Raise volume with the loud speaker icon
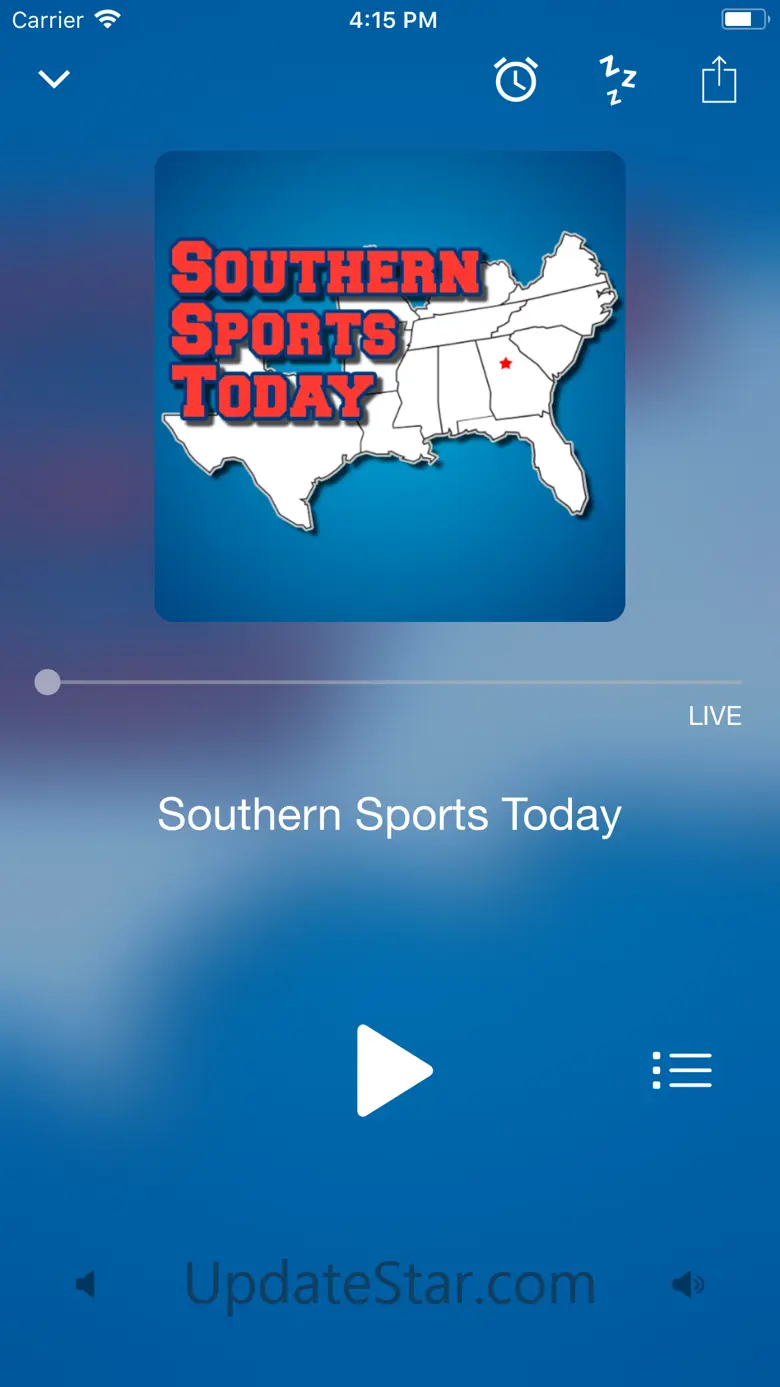Viewport: 780px width, 1387px height. tap(688, 1284)
